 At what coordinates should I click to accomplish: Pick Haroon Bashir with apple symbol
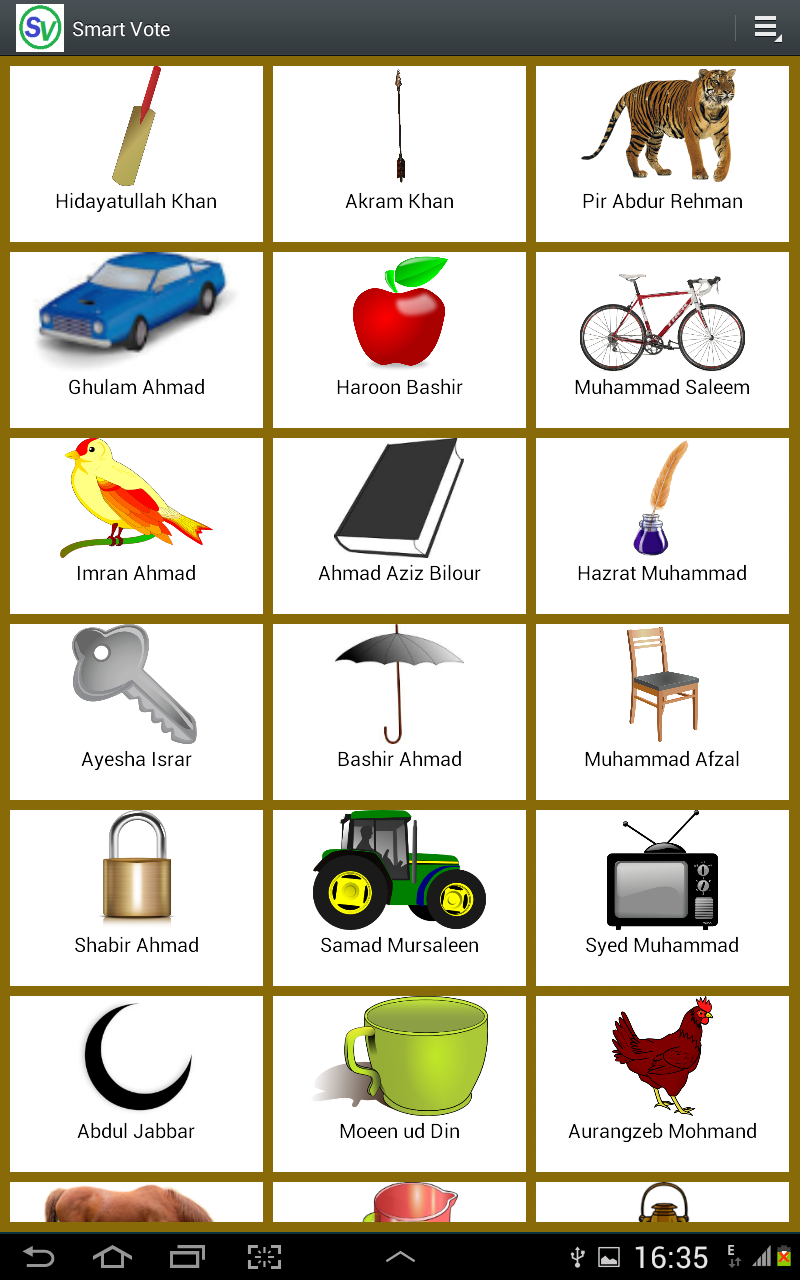tap(399, 339)
